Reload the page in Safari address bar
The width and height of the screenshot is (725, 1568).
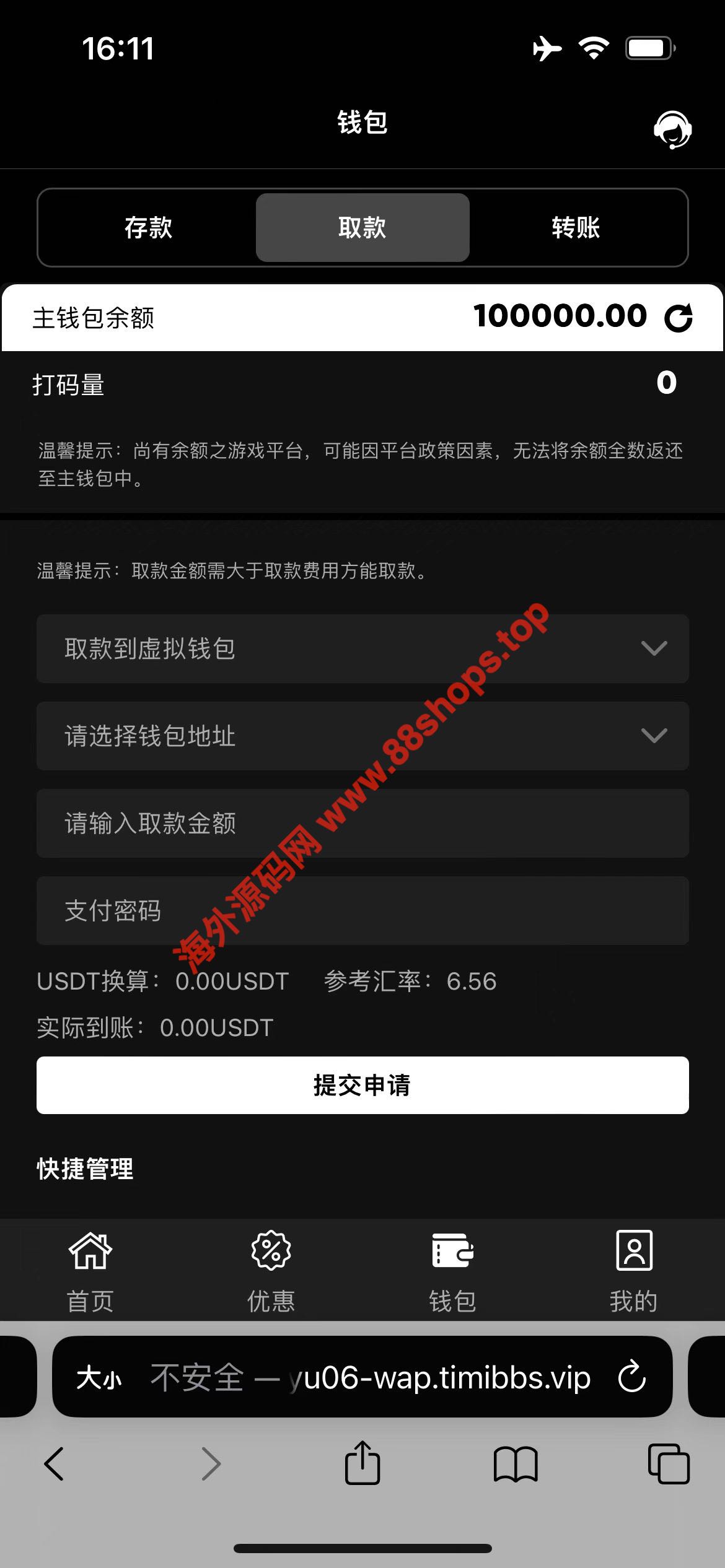pyautogui.click(x=632, y=1378)
